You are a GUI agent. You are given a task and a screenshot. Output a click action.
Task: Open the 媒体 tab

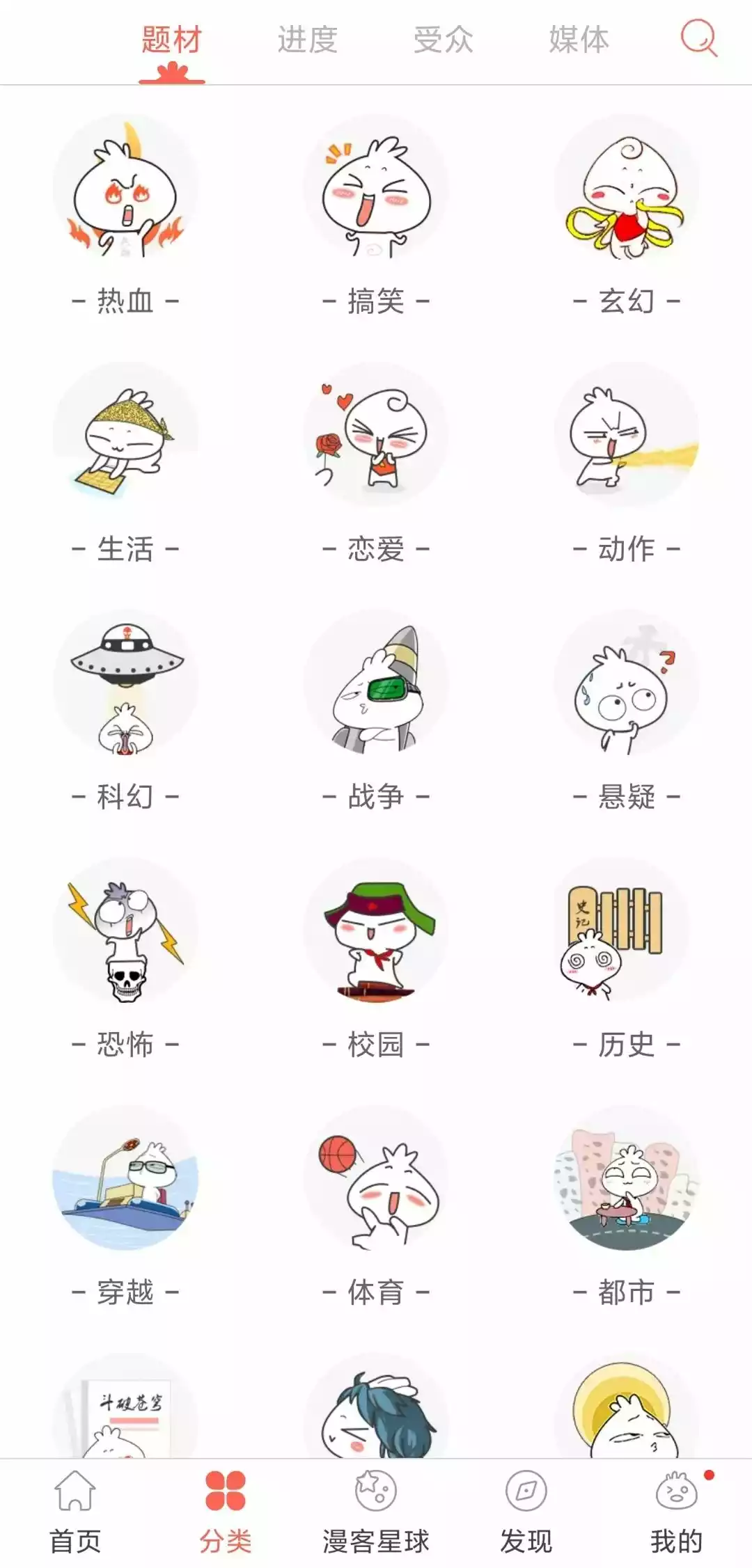click(580, 40)
